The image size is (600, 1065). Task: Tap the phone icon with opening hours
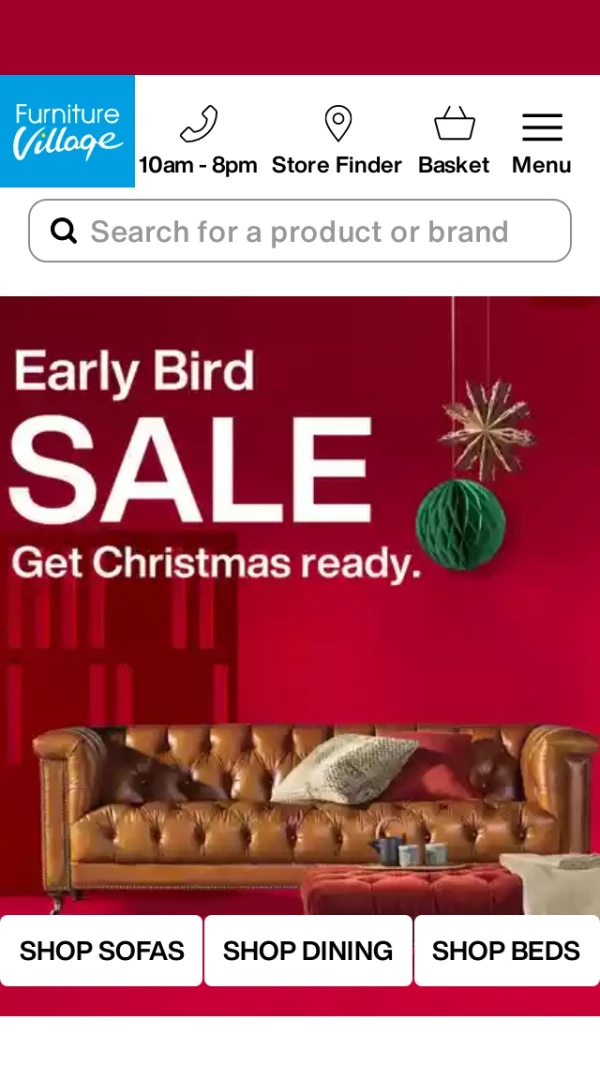pyautogui.click(x=198, y=140)
